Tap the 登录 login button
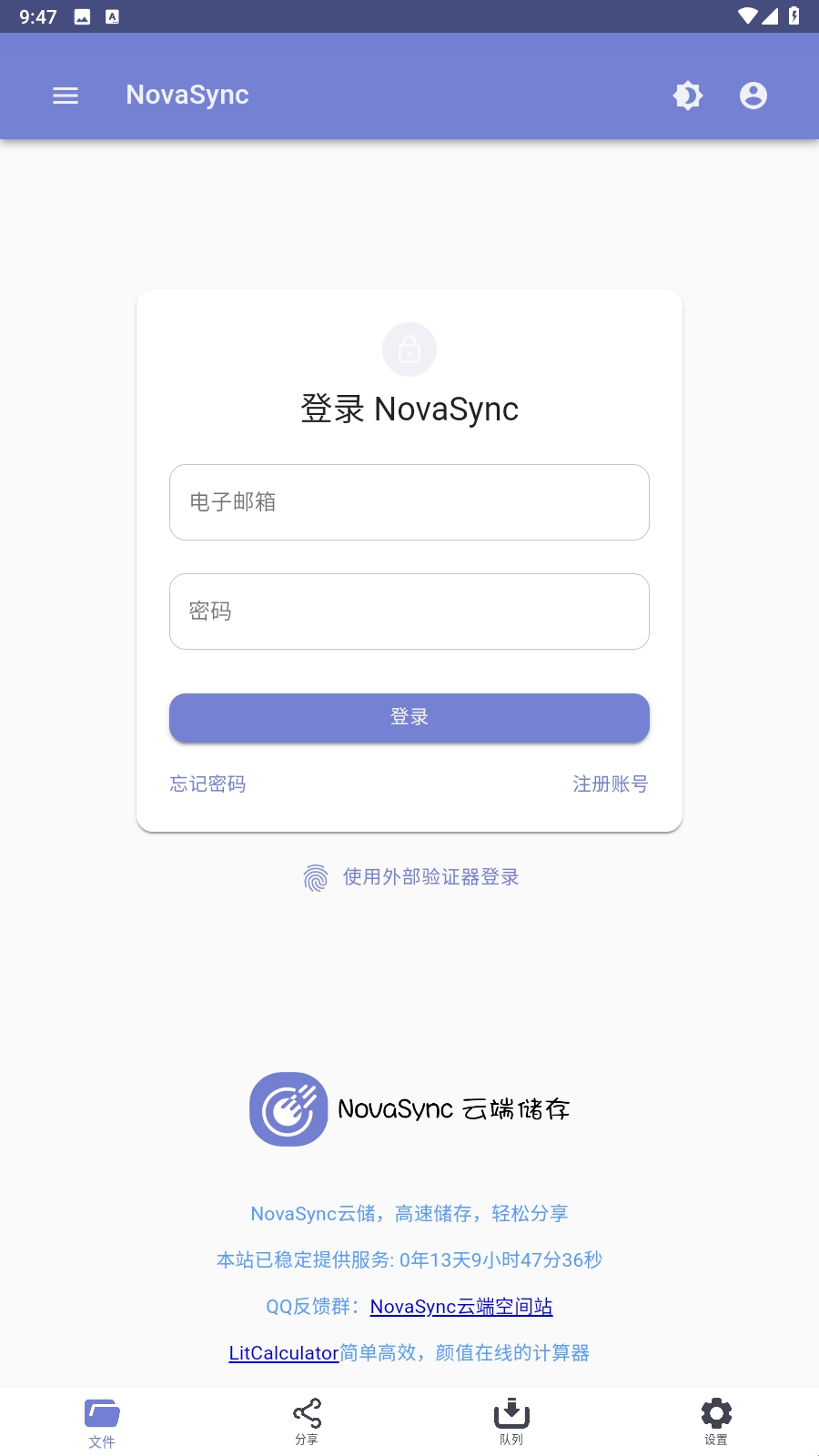The image size is (819, 1456). point(409,718)
